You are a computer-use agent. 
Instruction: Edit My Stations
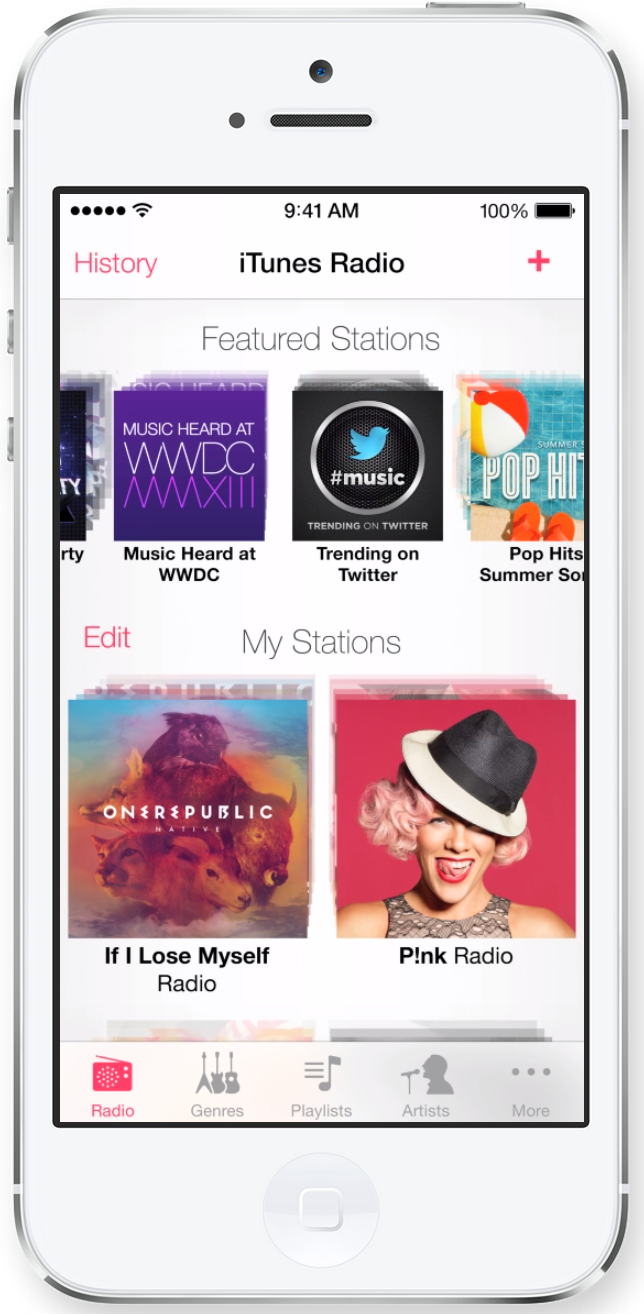click(107, 637)
